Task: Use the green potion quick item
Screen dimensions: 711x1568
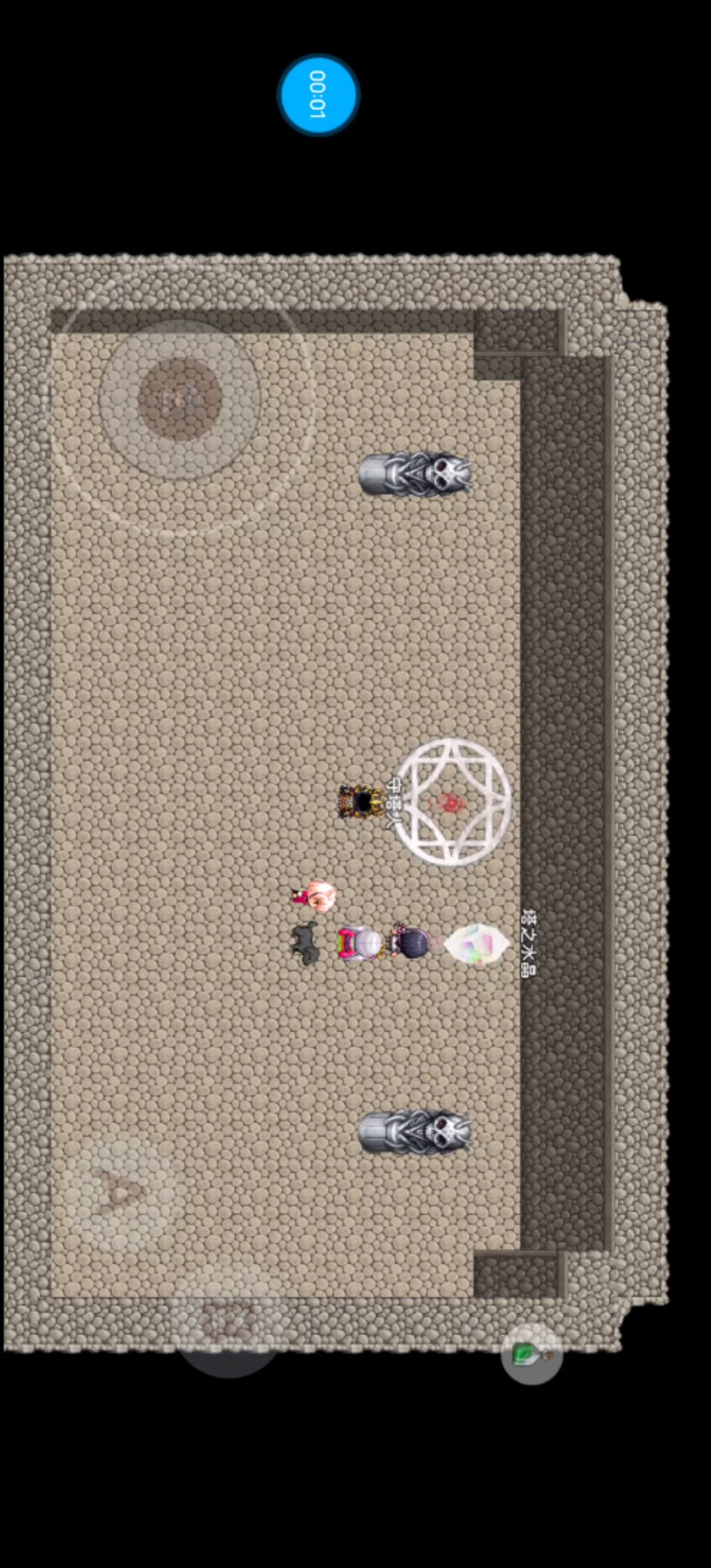Action: pyautogui.click(x=531, y=1354)
